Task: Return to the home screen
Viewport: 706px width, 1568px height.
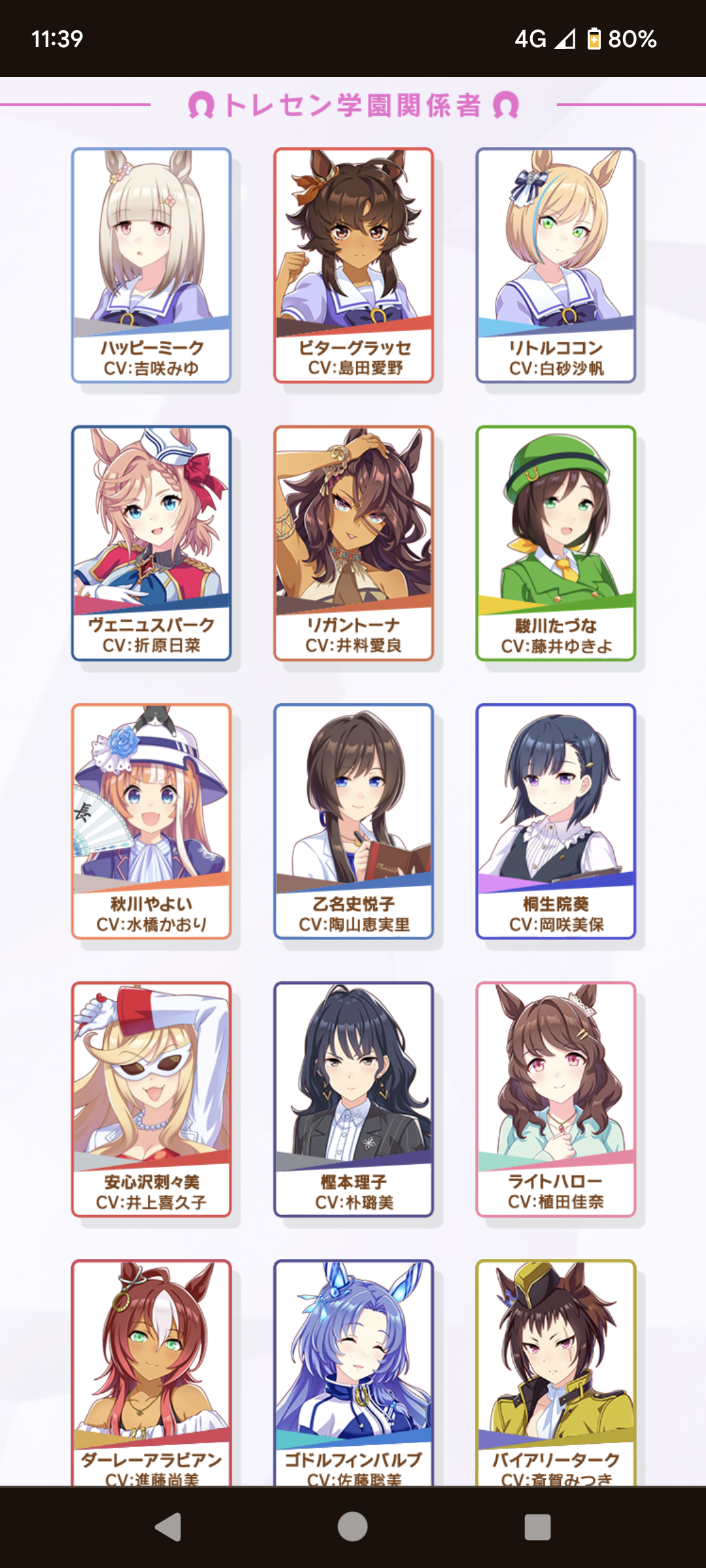Action: point(352,1527)
